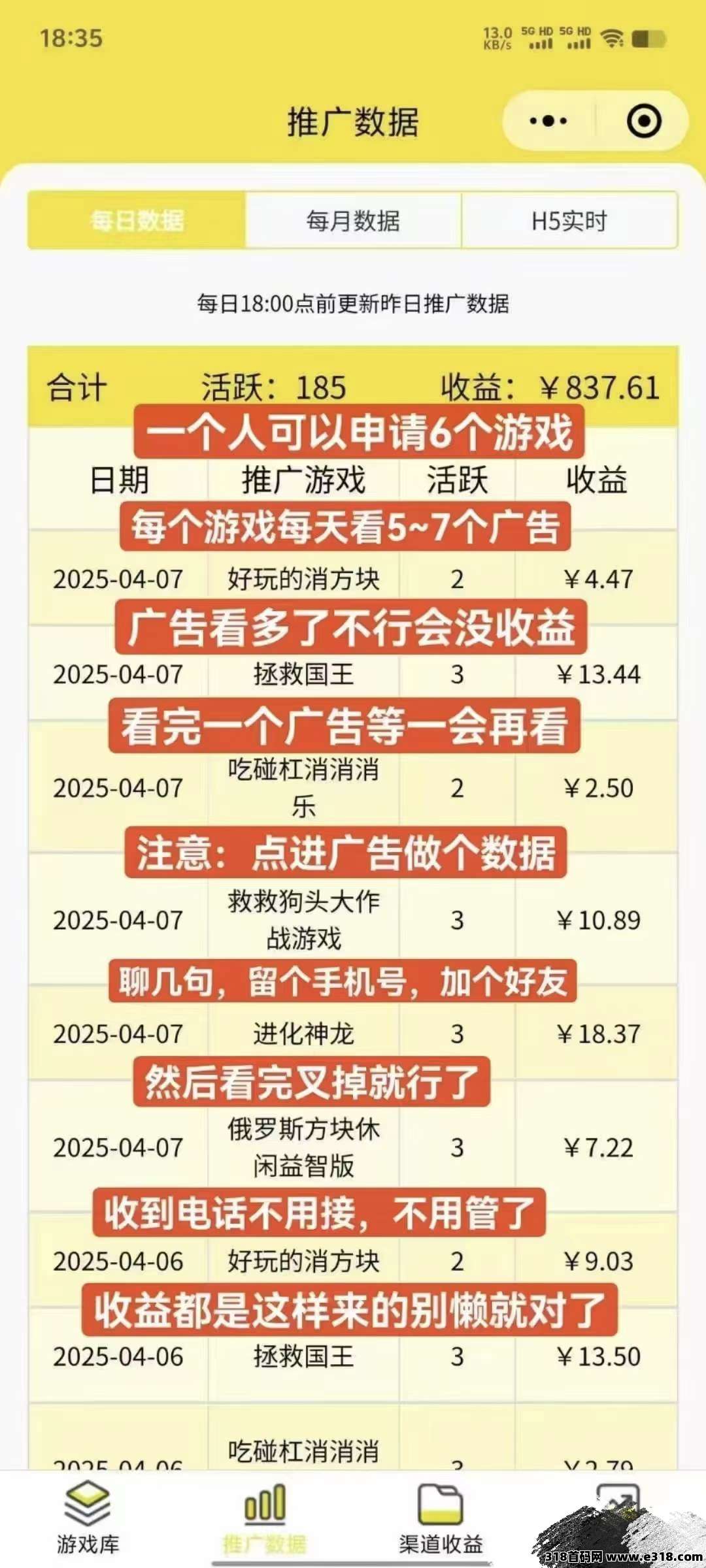
Task: Open the 渠道收益 bottom tab
Action: click(441, 1517)
